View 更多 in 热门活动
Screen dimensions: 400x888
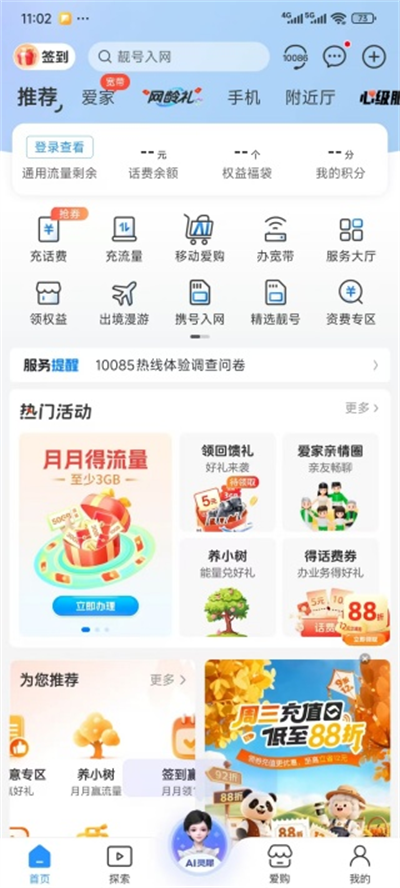coord(362,408)
